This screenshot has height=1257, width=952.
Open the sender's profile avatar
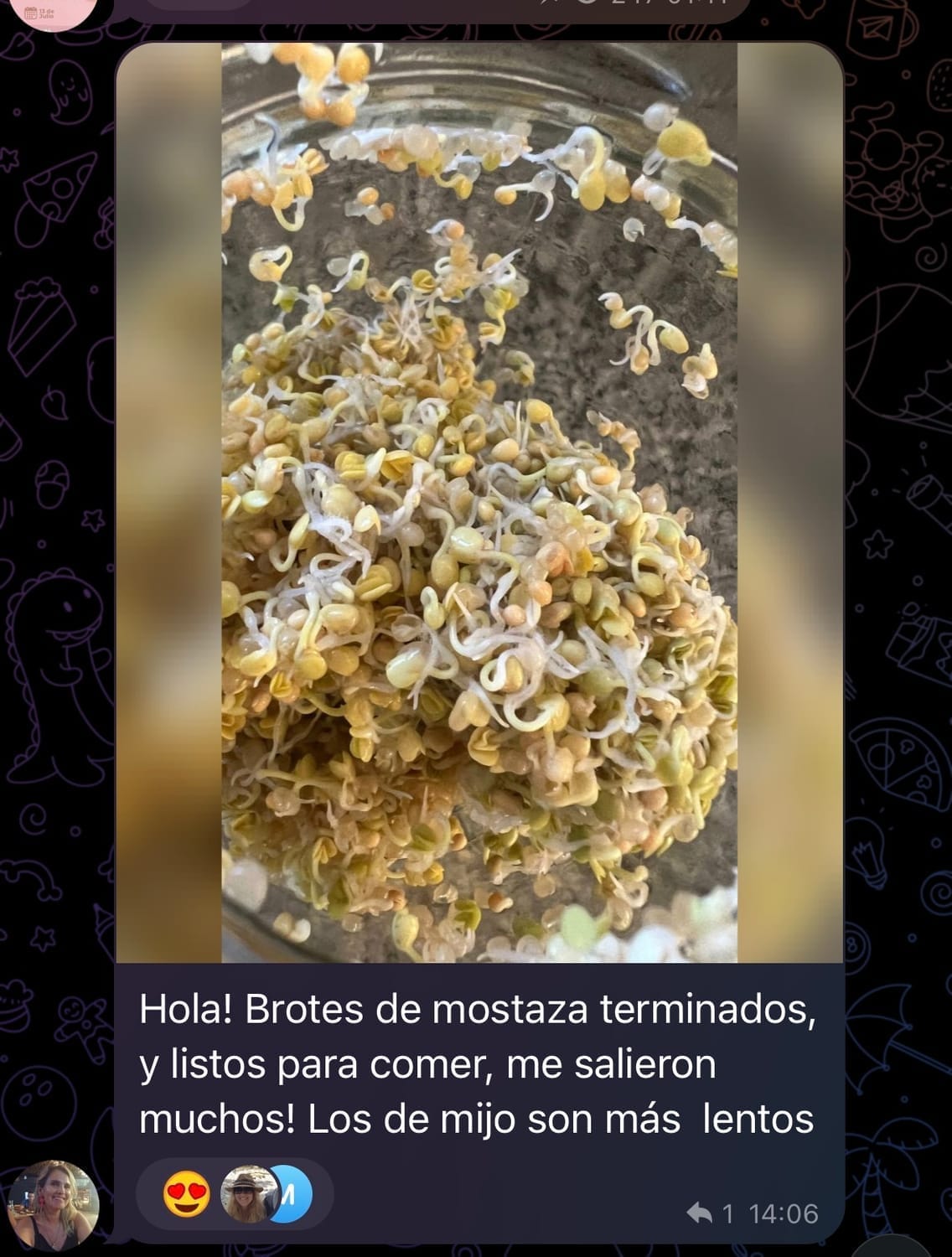[54, 1205]
